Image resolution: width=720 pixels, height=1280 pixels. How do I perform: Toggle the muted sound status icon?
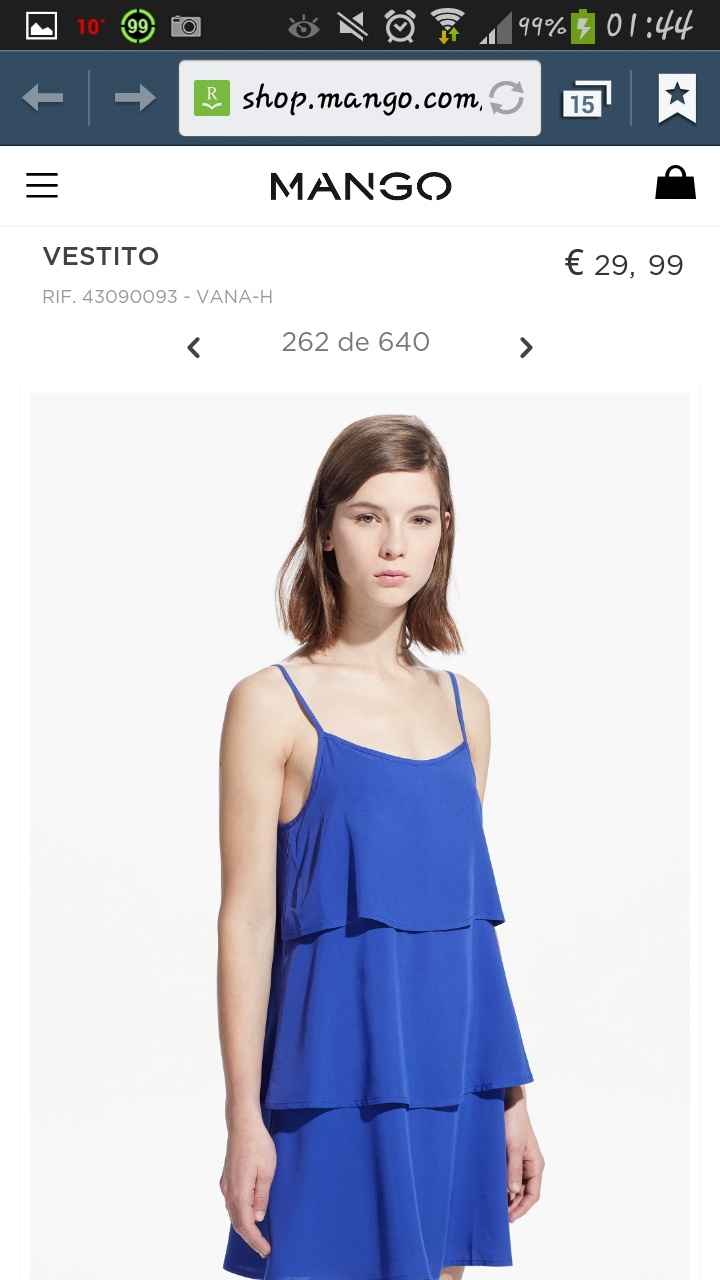[x=350, y=26]
